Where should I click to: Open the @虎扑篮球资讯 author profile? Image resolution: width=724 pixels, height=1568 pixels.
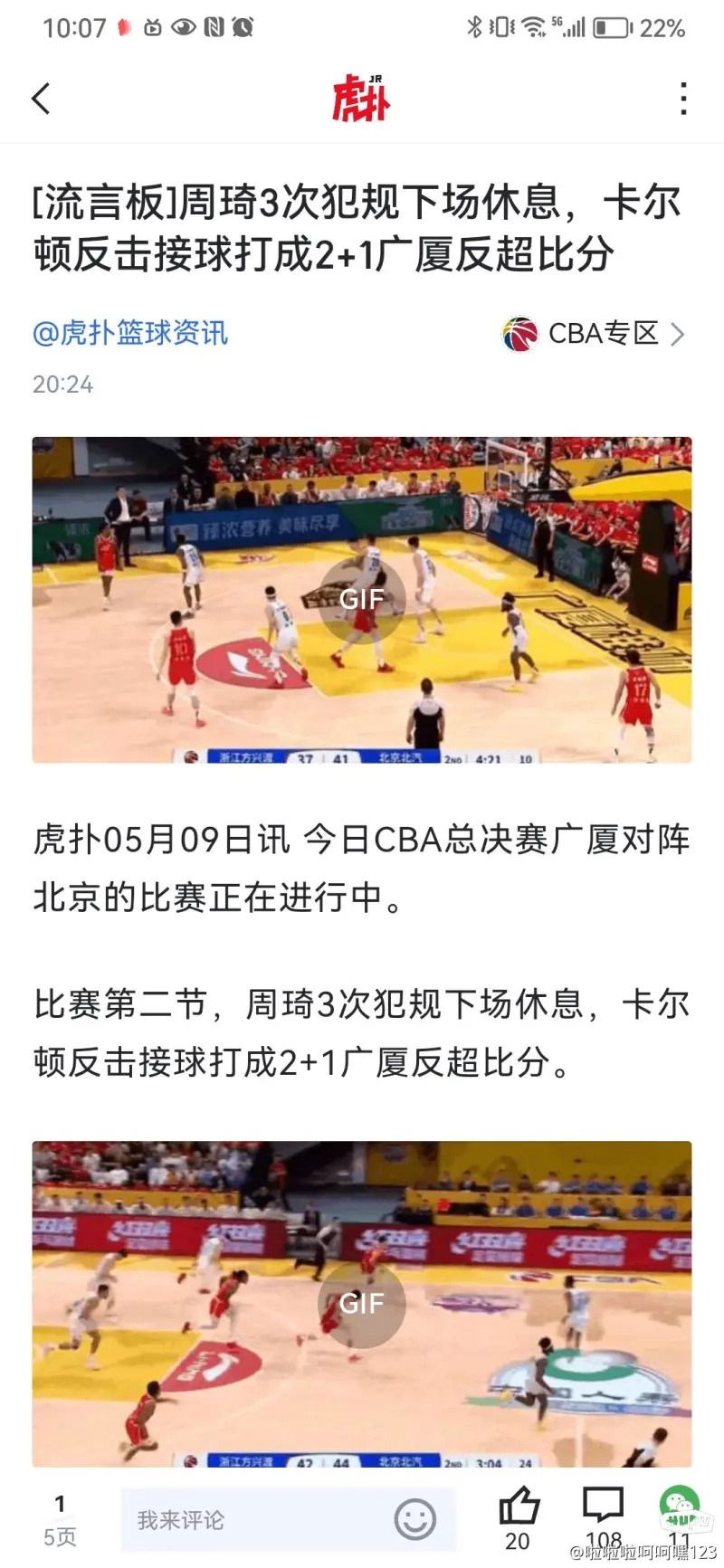(130, 333)
